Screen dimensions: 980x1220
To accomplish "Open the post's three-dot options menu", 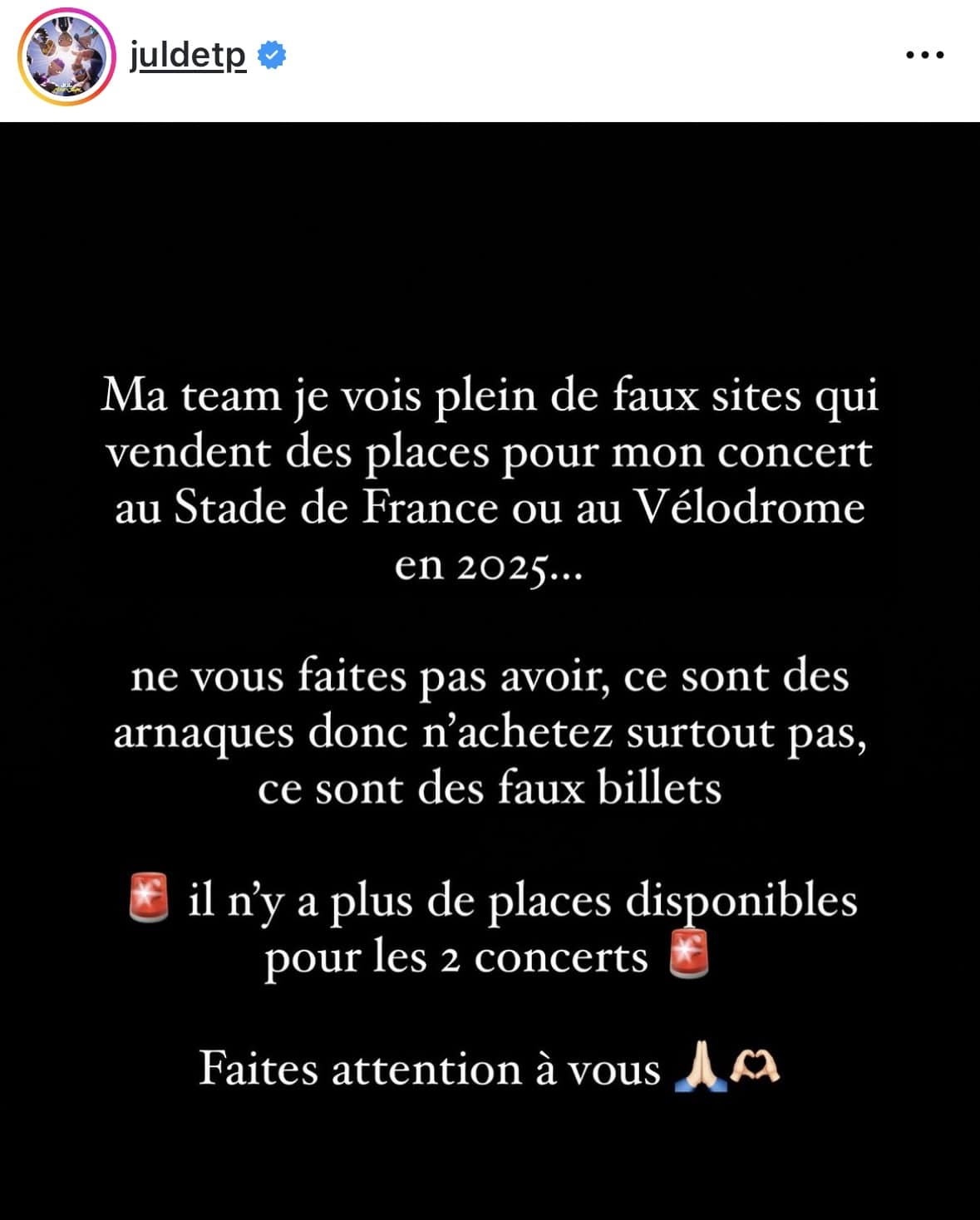I will [924, 55].
